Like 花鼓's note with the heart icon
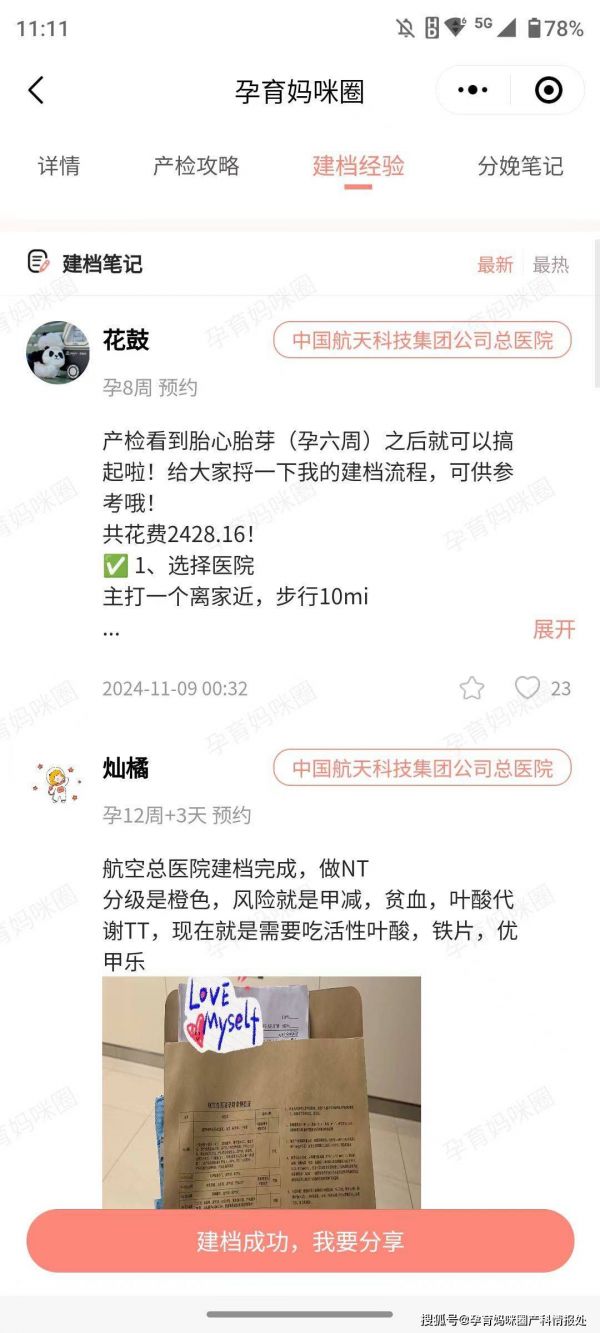Viewport: 600px width, 1333px height. [527, 688]
